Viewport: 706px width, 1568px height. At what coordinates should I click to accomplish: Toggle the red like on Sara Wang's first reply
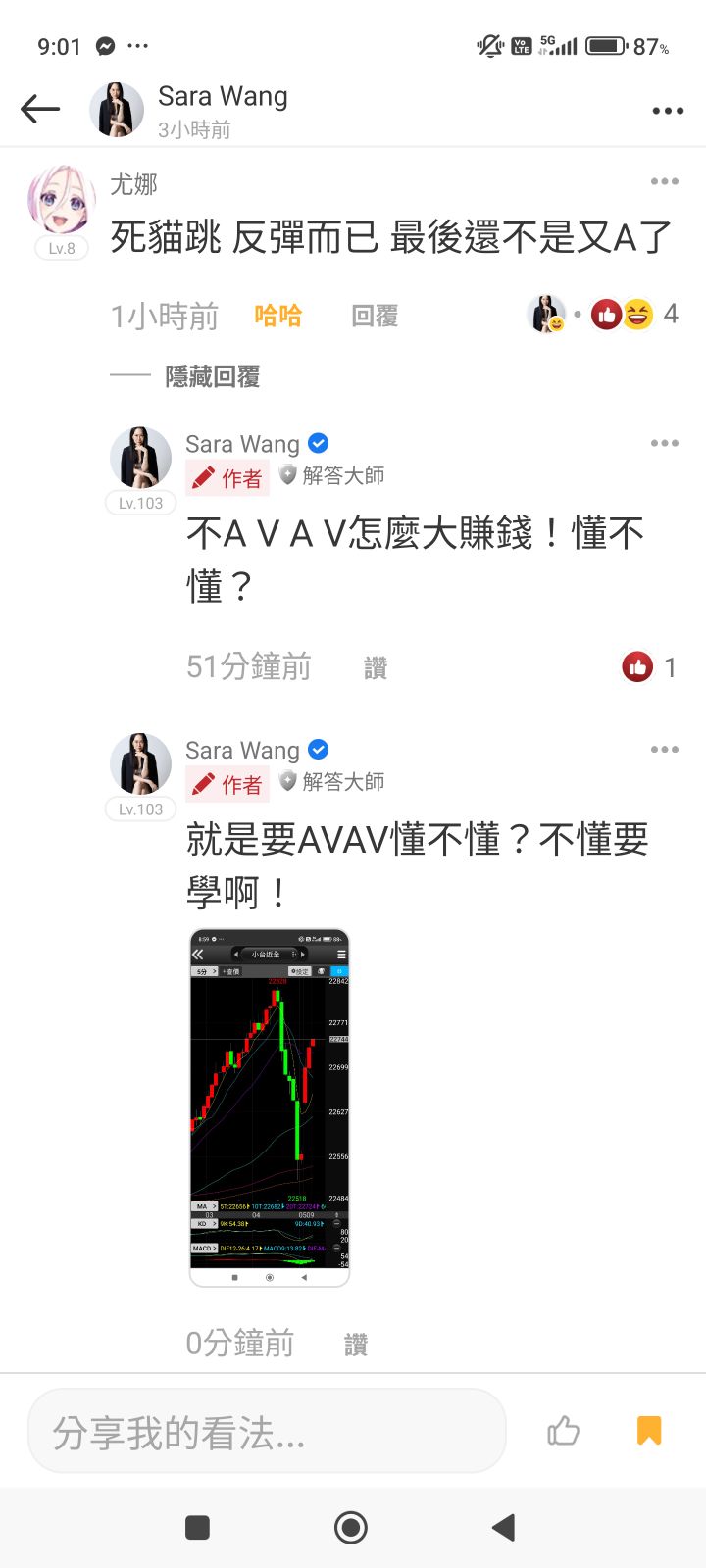coord(638,666)
